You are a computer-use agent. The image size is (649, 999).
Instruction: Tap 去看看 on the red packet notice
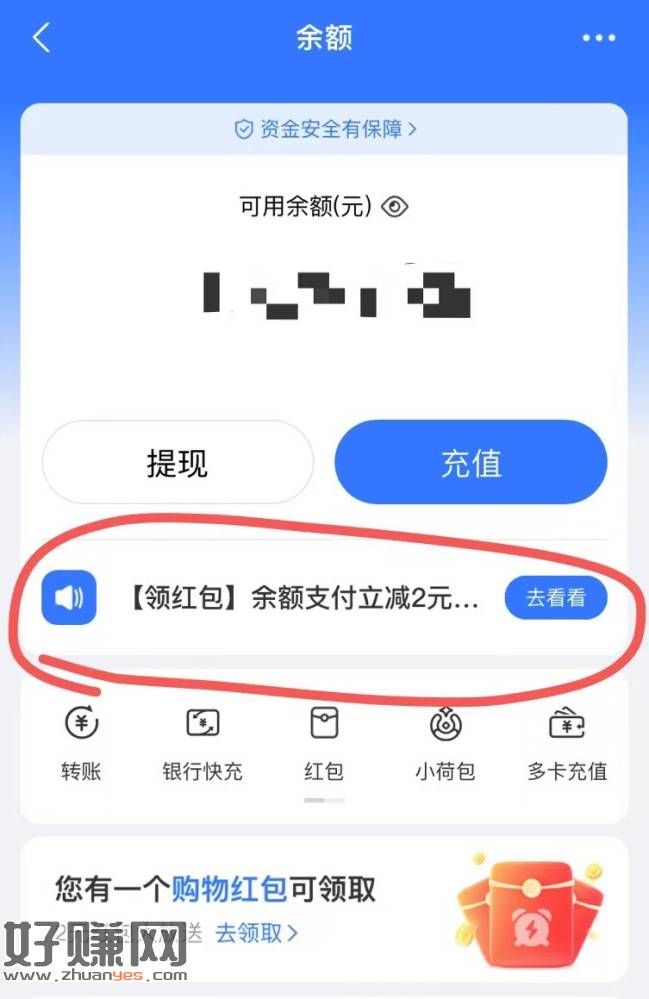coord(555,599)
